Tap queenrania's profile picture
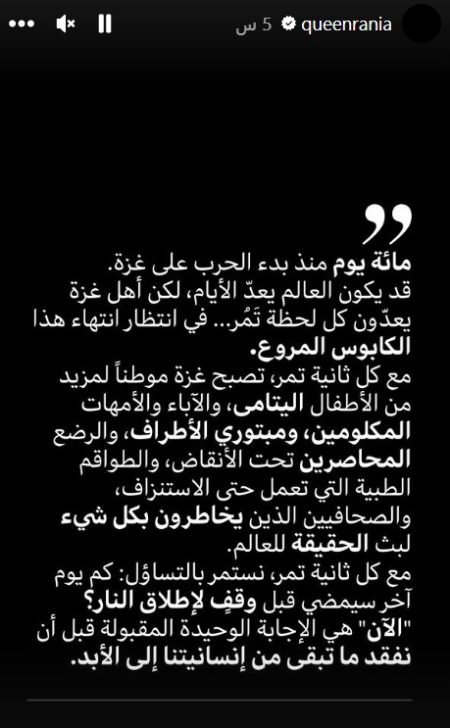 click(421, 24)
